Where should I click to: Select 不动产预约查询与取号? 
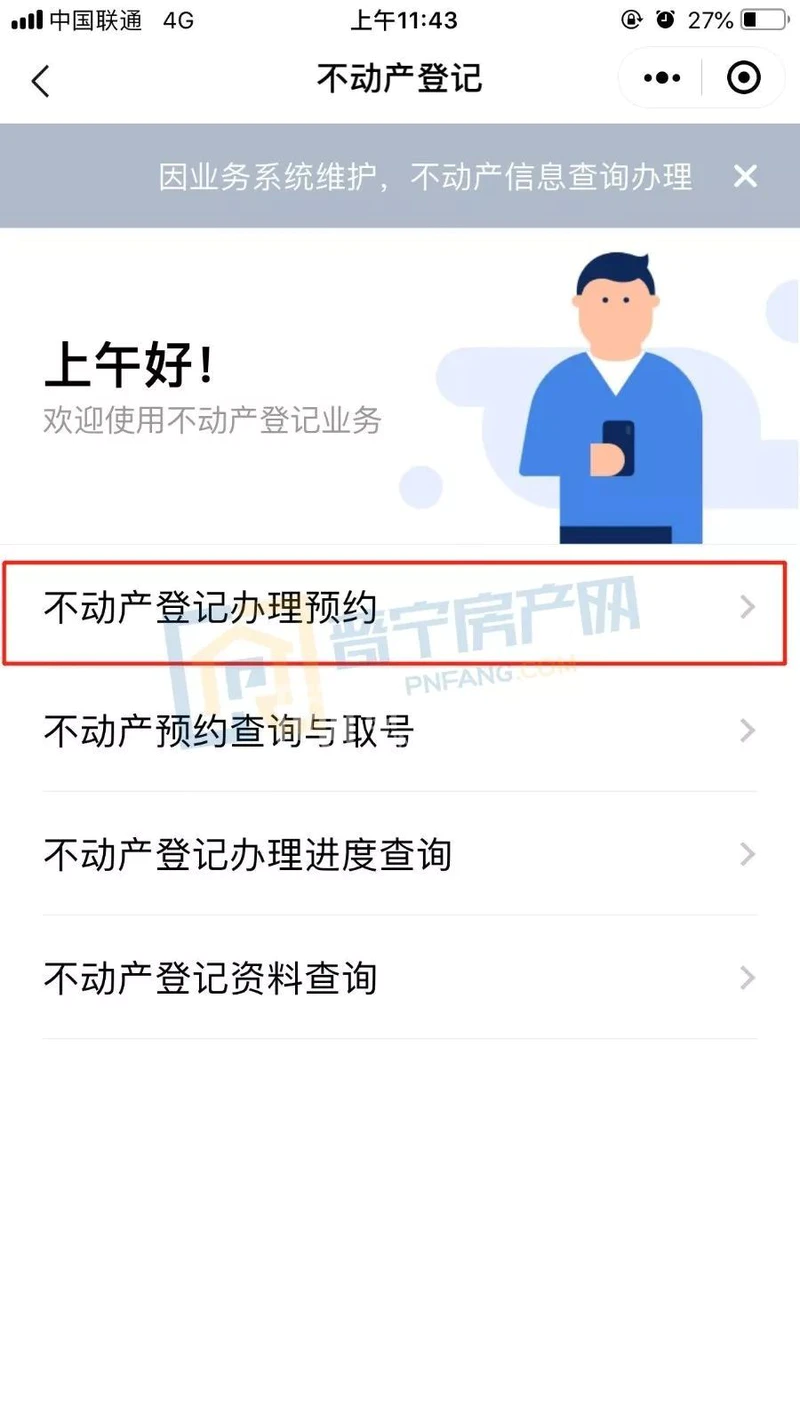pyautogui.click(x=398, y=731)
